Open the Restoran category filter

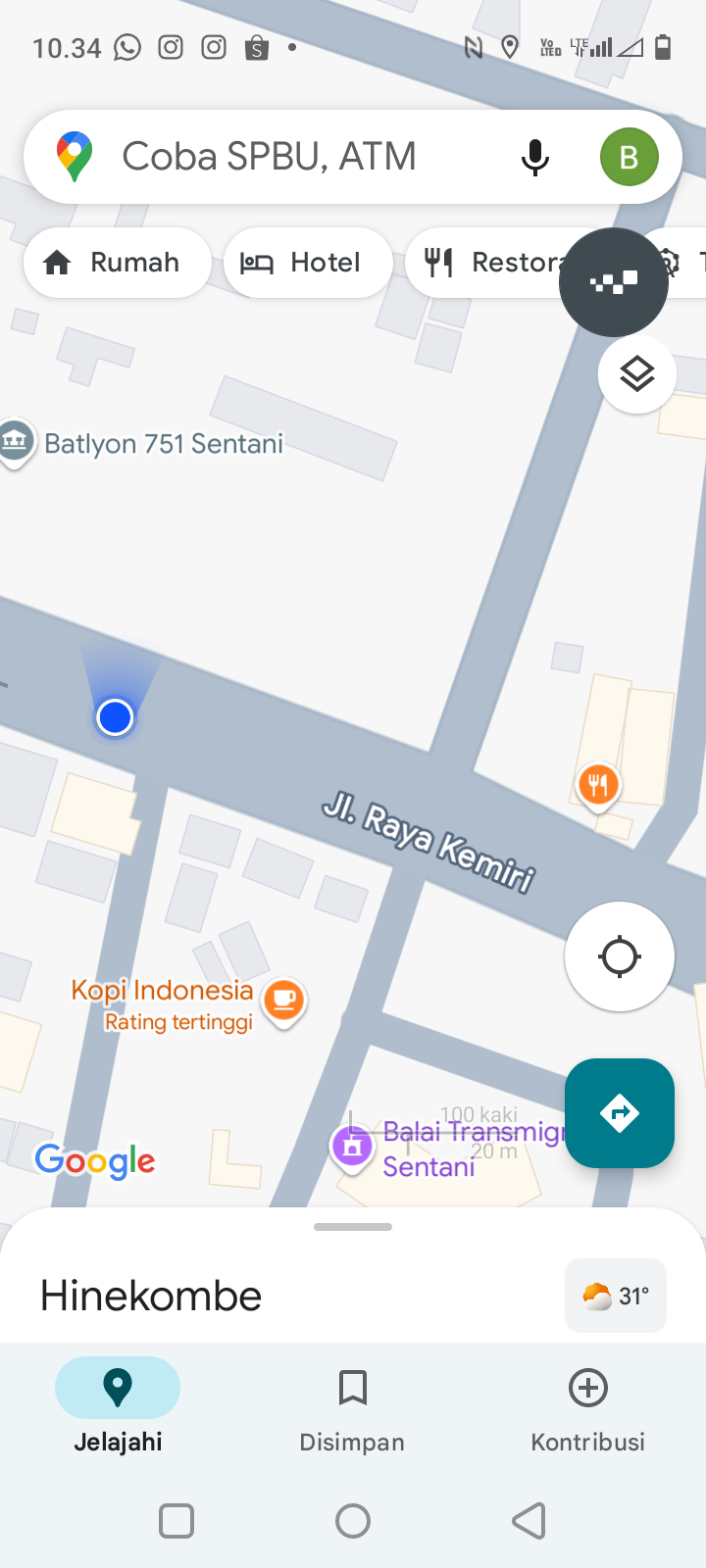(x=490, y=262)
